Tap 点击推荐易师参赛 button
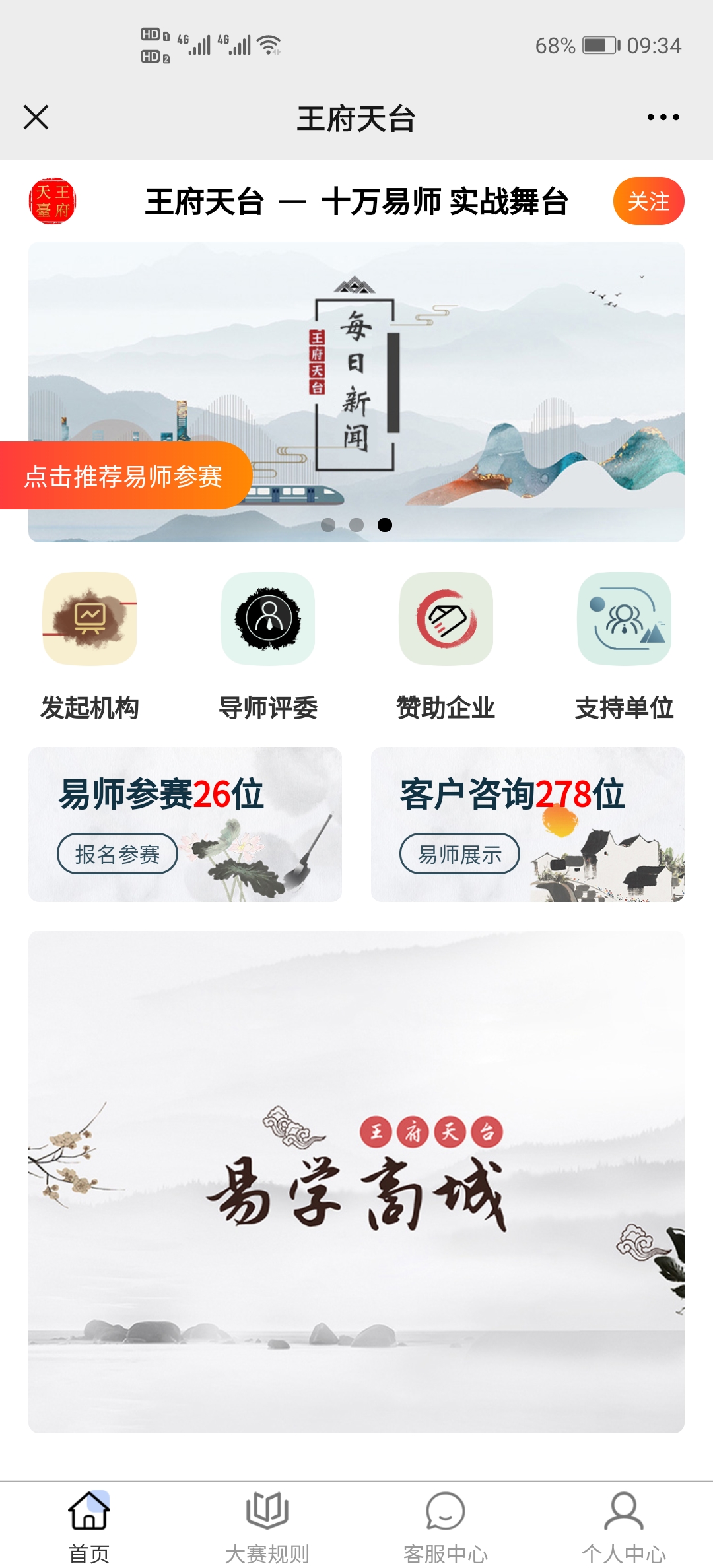 [124, 476]
